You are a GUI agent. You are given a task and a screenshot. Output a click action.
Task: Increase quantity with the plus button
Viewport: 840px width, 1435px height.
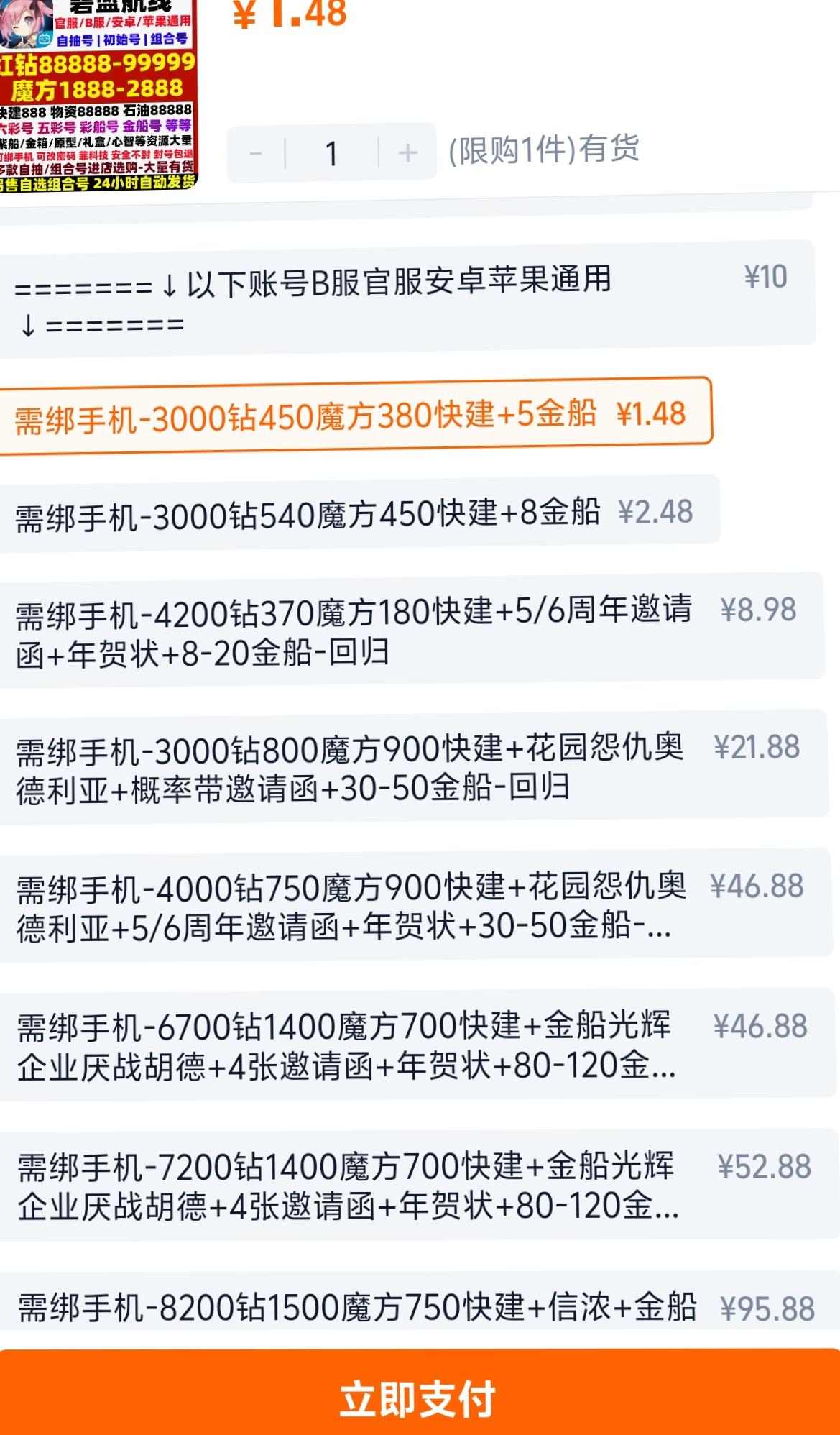click(x=407, y=152)
